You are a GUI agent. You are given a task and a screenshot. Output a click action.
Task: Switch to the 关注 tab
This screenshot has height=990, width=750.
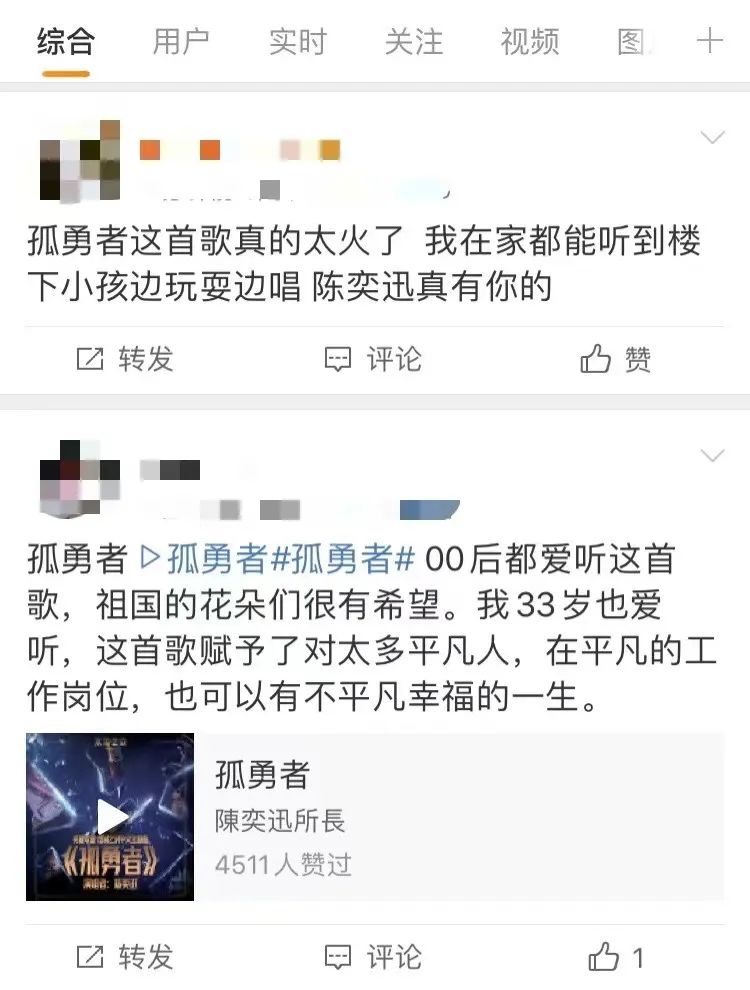point(414,42)
